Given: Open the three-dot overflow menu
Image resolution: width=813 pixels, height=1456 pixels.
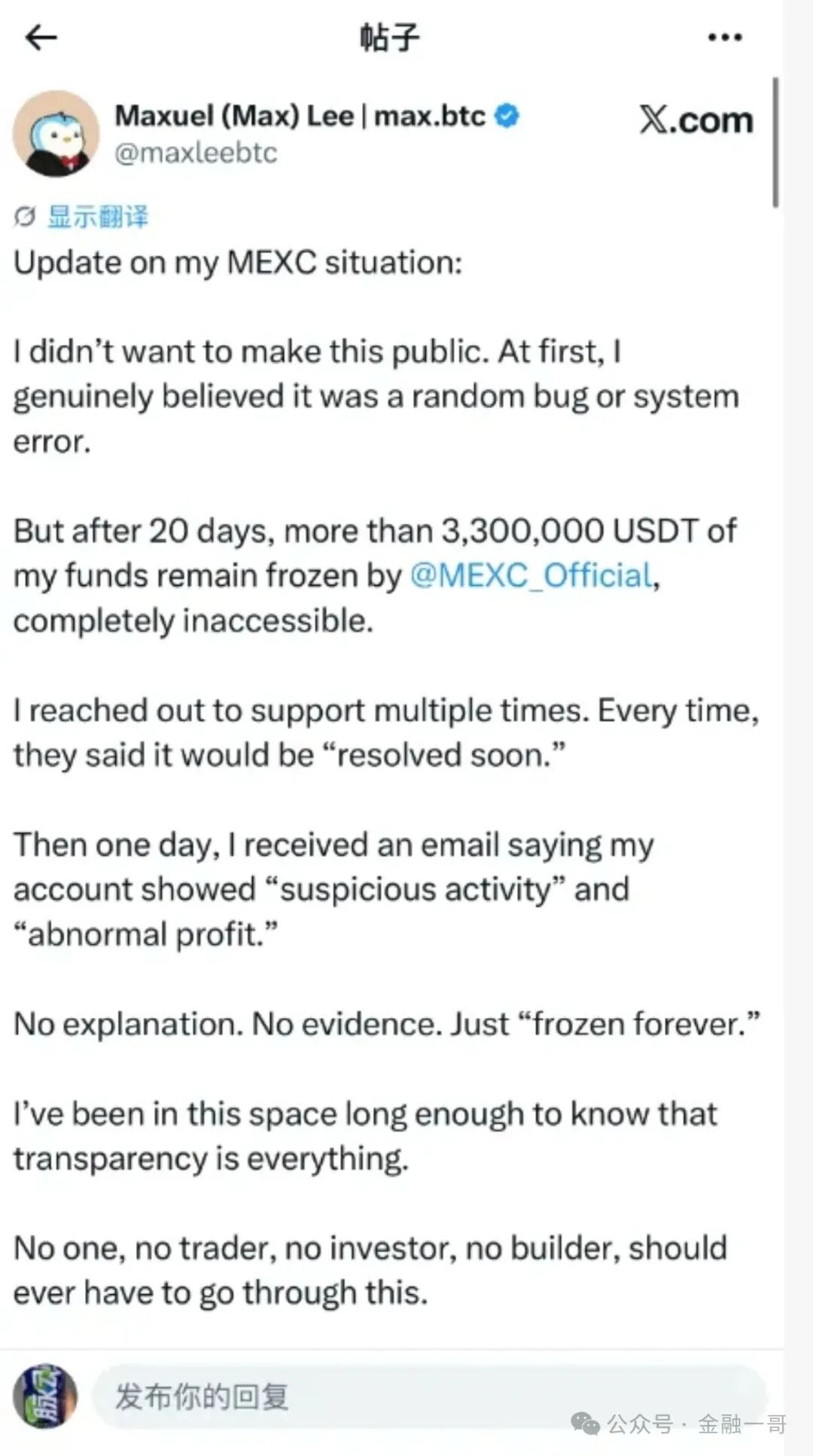Looking at the screenshot, I should 724,37.
